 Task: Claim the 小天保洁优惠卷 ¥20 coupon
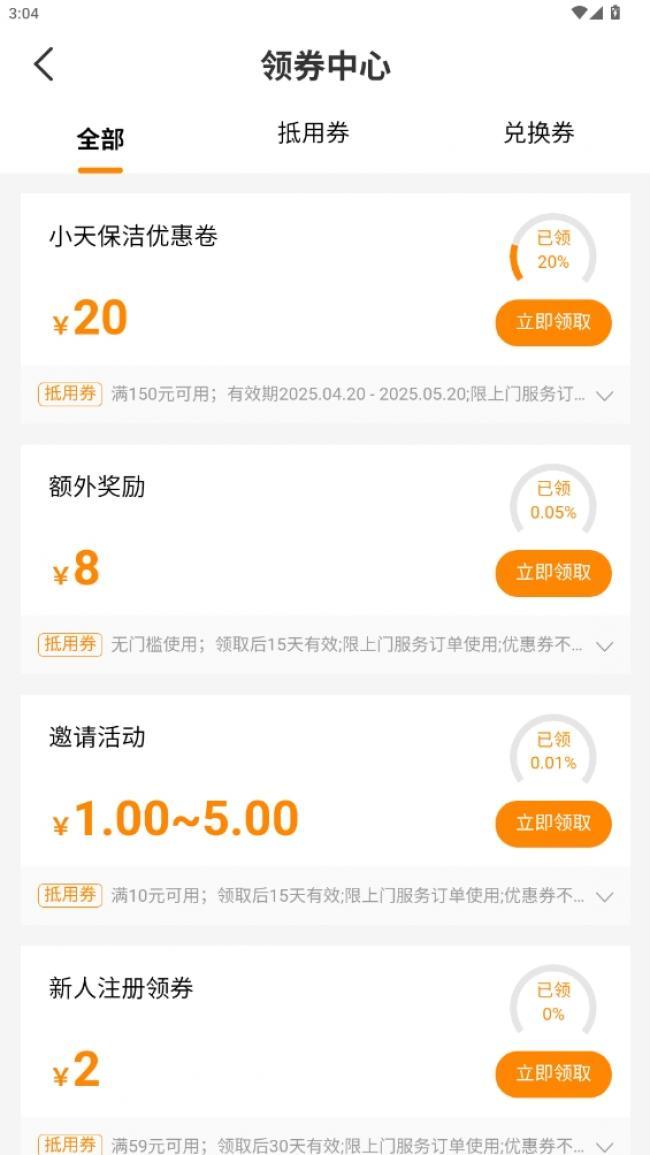coord(553,323)
